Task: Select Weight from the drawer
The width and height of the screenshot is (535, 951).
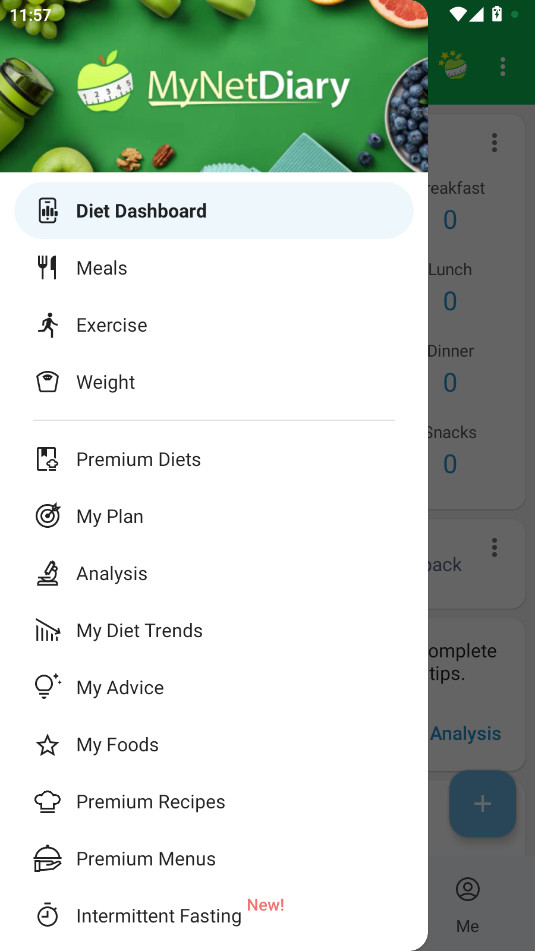Action: tap(214, 381)
